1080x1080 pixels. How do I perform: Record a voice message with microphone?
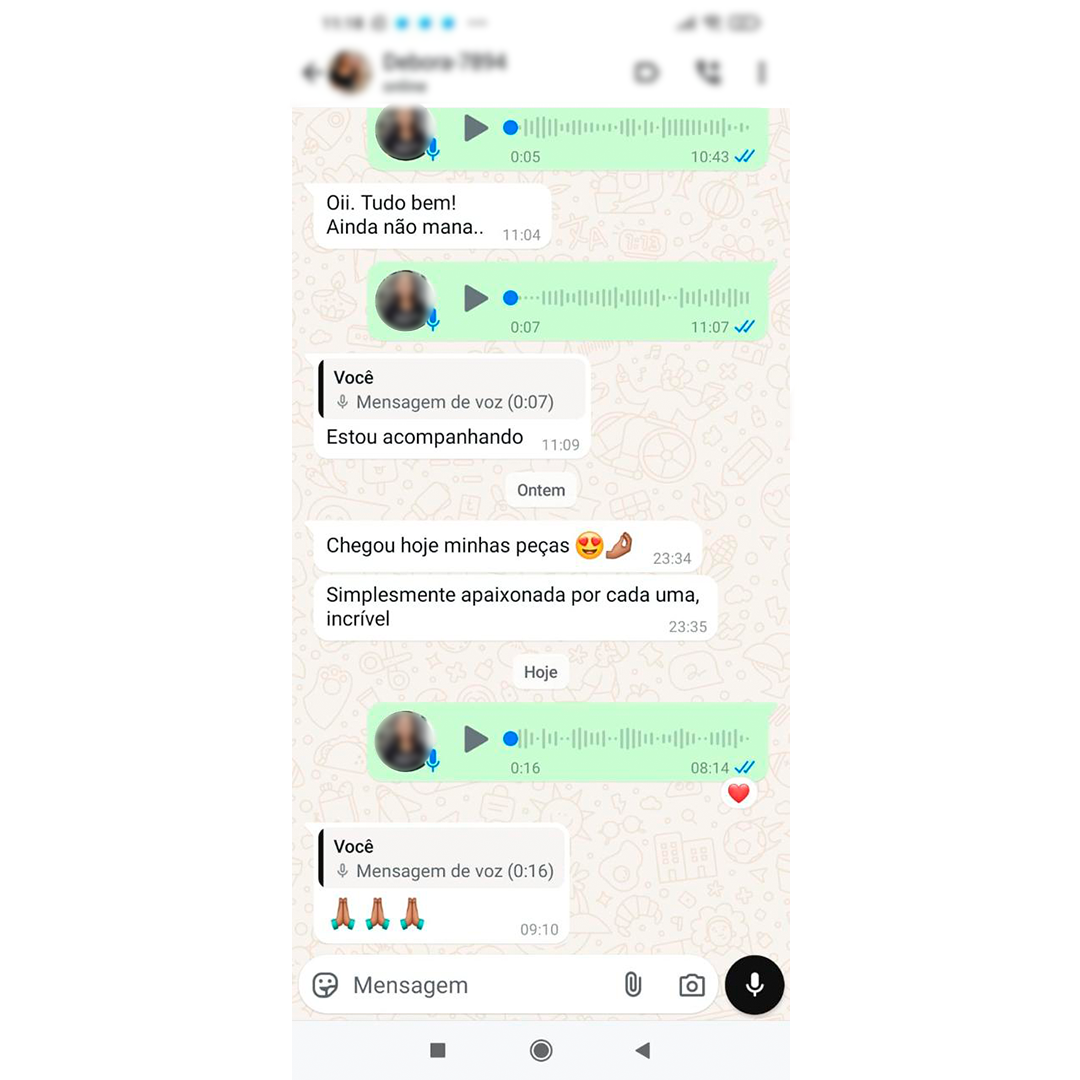754,985
